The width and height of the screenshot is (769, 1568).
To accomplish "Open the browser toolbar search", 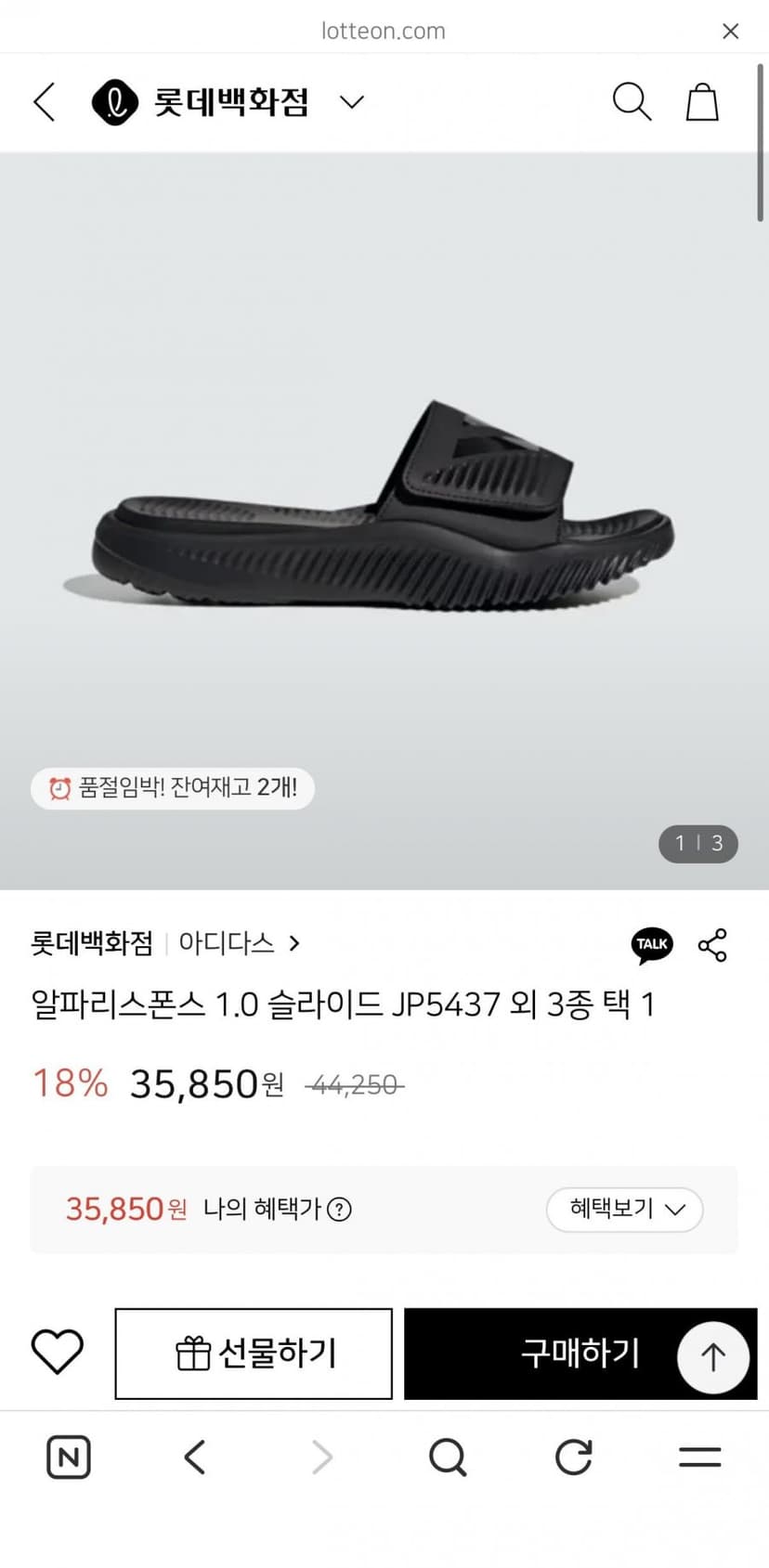I will (448, 1457).
